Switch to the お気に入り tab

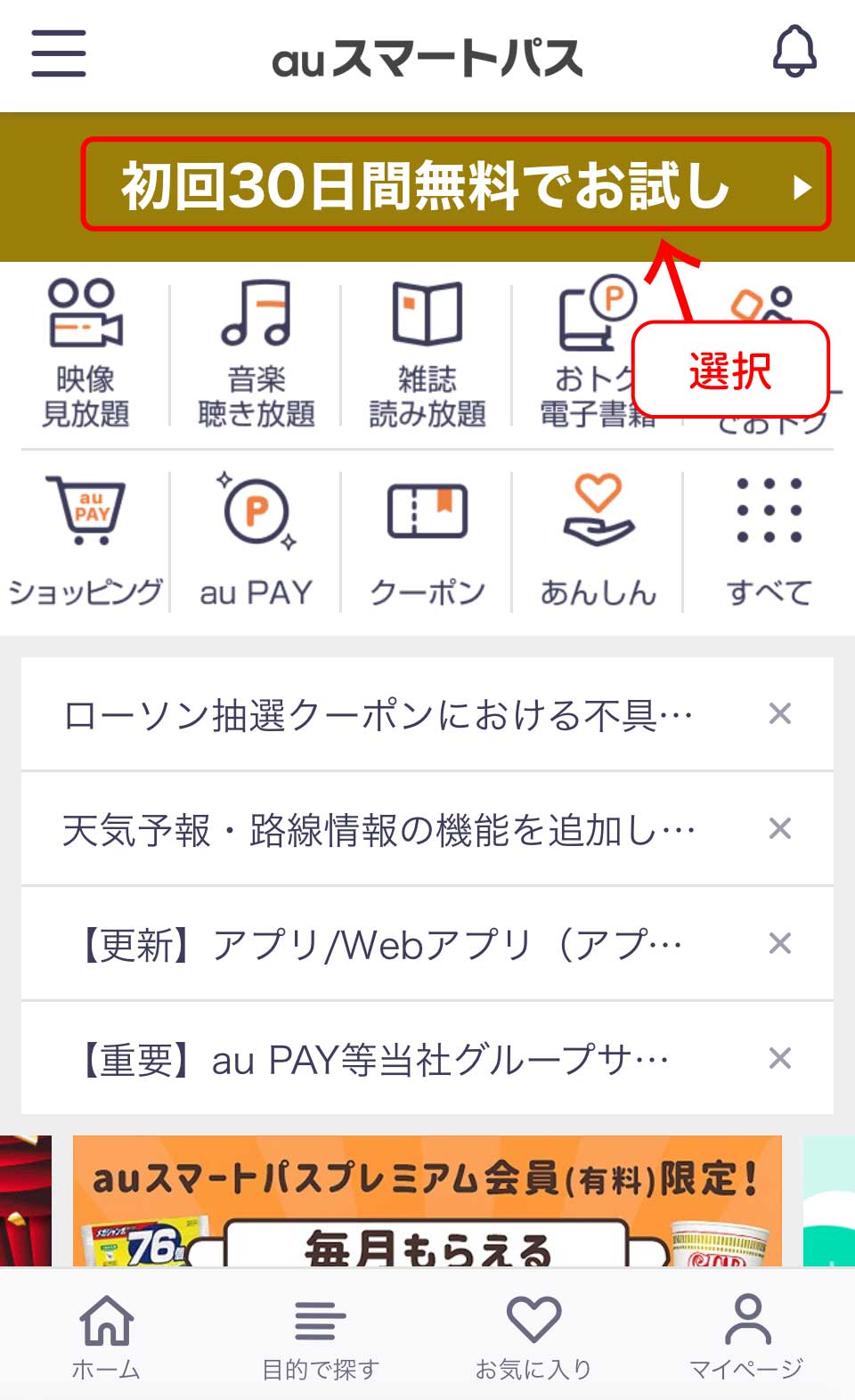[x=533, y=1336]
